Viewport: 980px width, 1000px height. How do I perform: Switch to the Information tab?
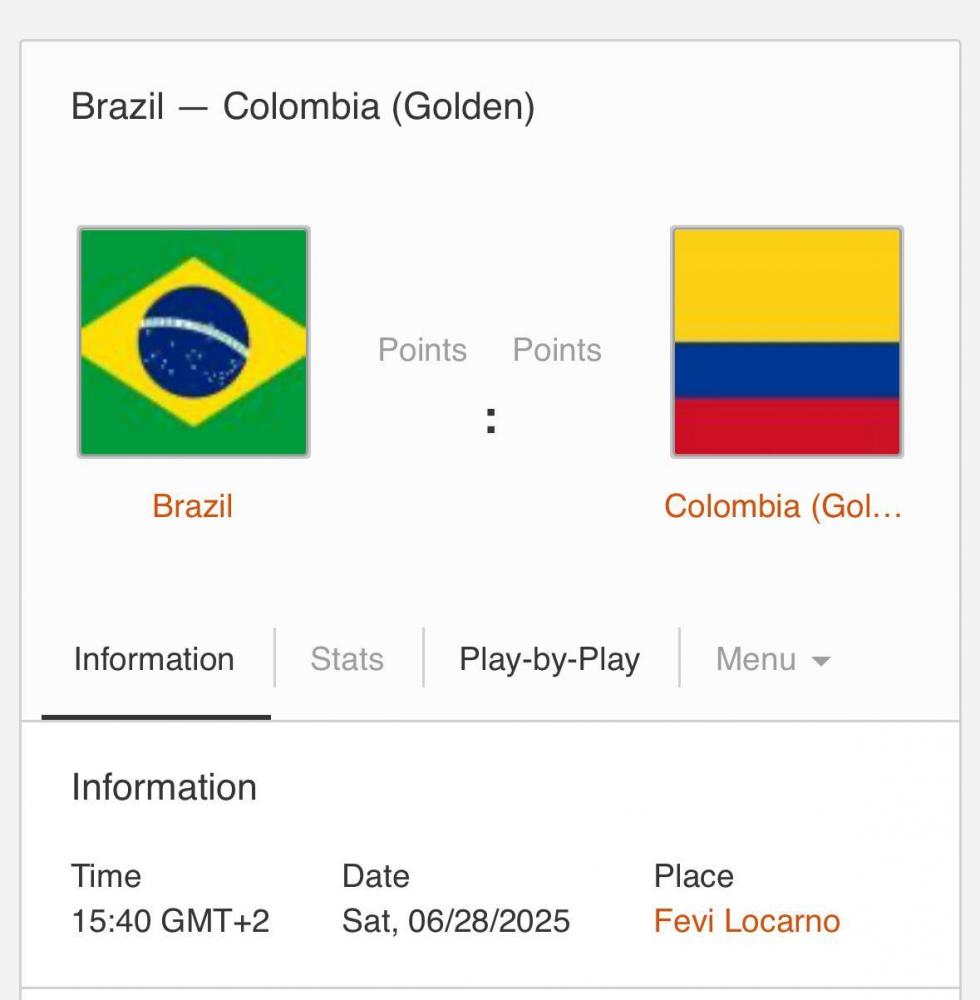[x=154, y=660]
